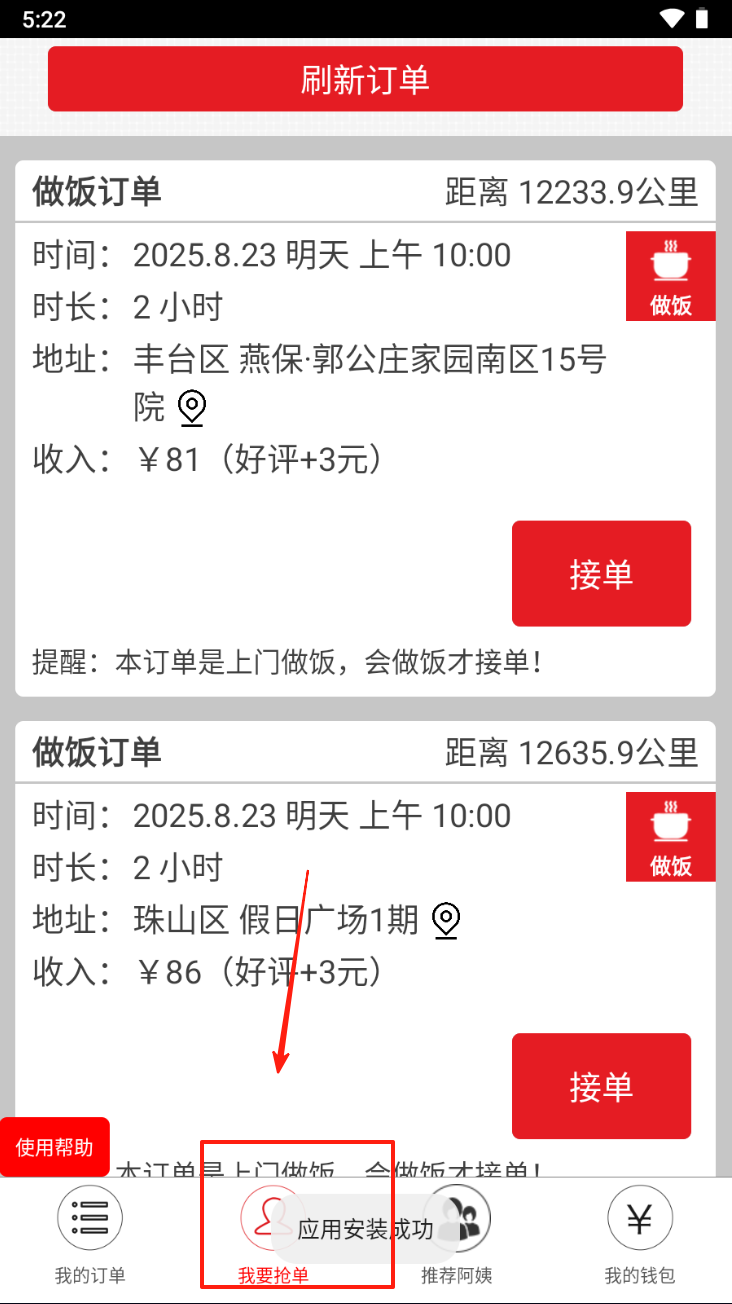Open map location for 燕保·郭公庄家园 address
This screenshot has width=732, height=1304.
click(x=191, y=408)
